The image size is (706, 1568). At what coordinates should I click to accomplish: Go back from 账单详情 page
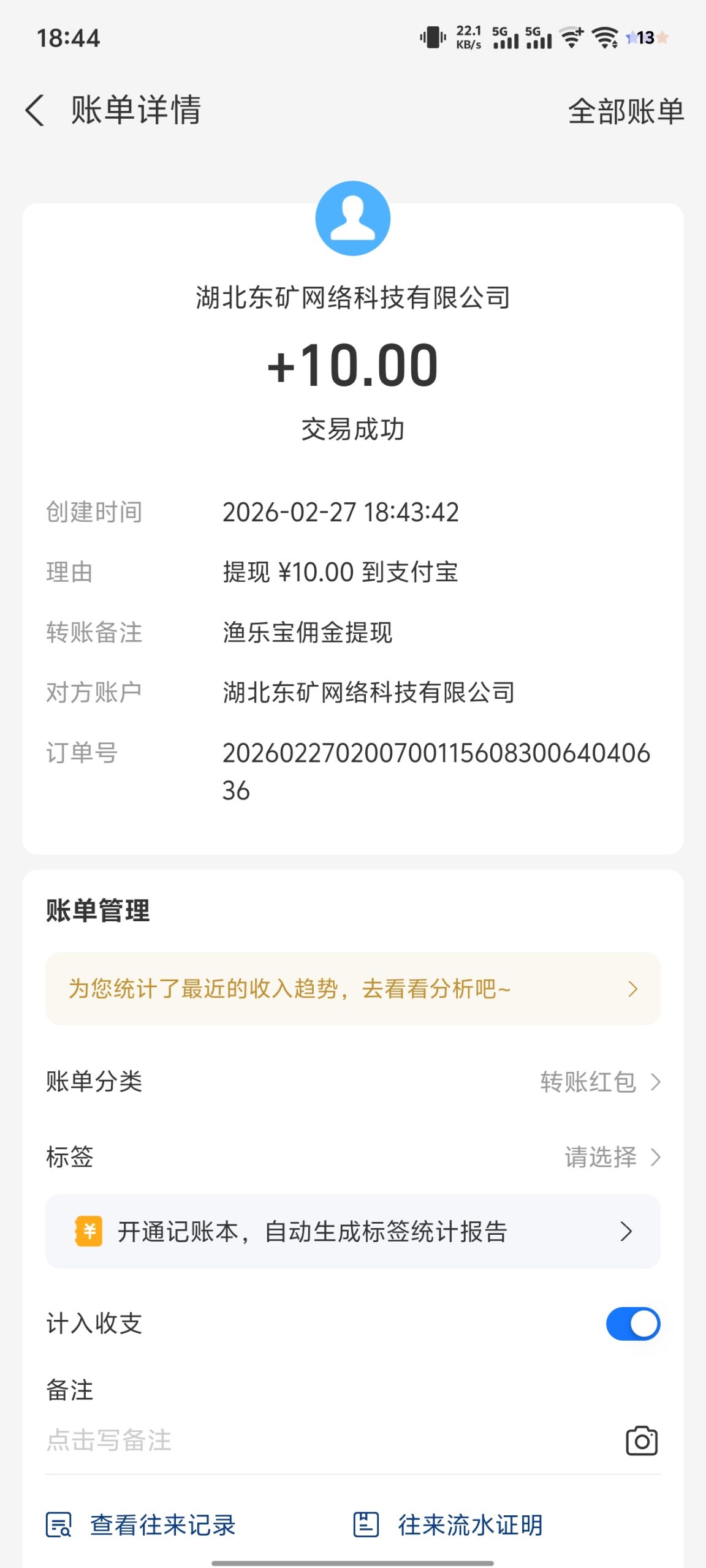(x=36, y=111)
